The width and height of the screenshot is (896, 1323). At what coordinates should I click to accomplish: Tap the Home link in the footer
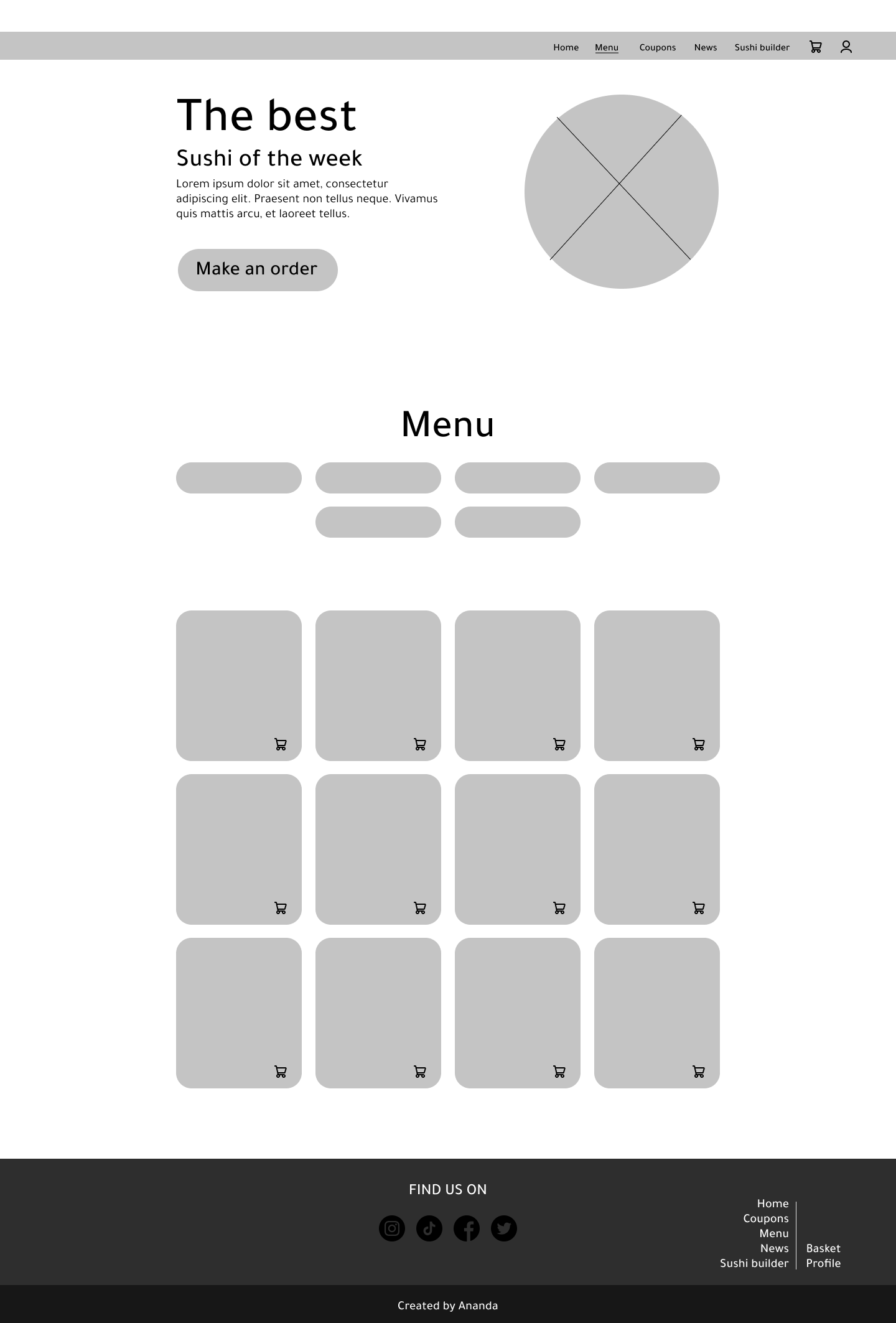[x=772, y=1203]
